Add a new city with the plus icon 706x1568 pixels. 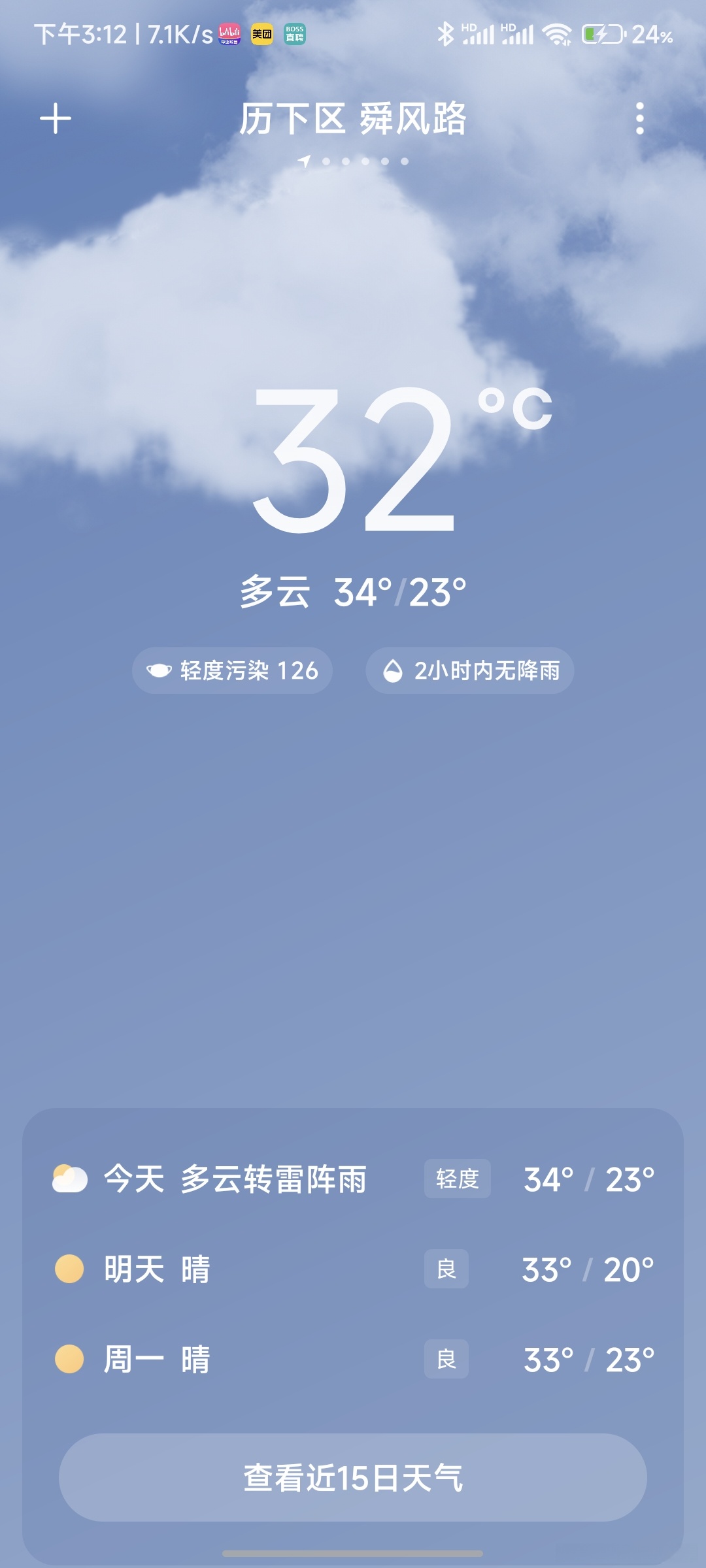56,119
